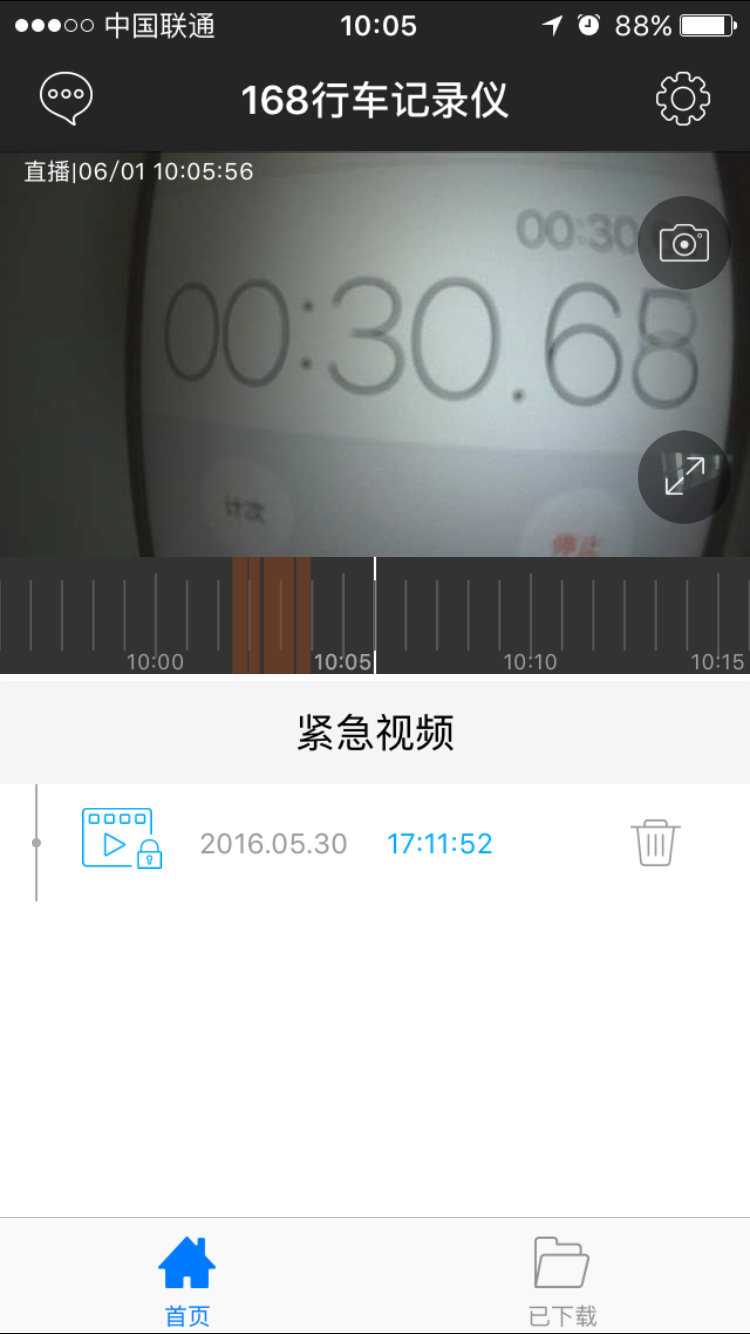Screen dimensions: 750x1334
Task: Tap the orange recorded segment on timeline
Action: tap(271, 615)
